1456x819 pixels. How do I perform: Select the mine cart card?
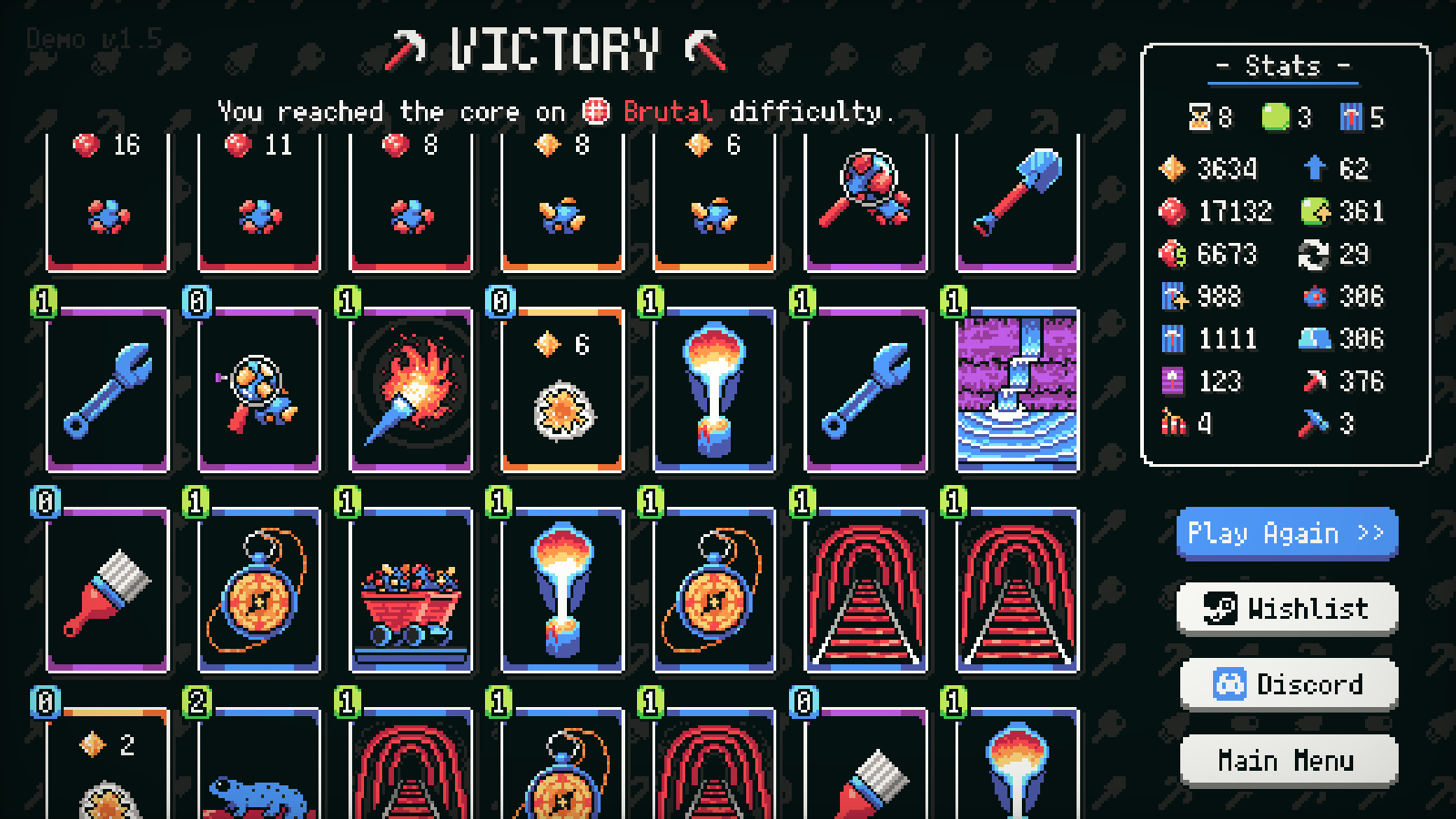(x=411, y=591)
